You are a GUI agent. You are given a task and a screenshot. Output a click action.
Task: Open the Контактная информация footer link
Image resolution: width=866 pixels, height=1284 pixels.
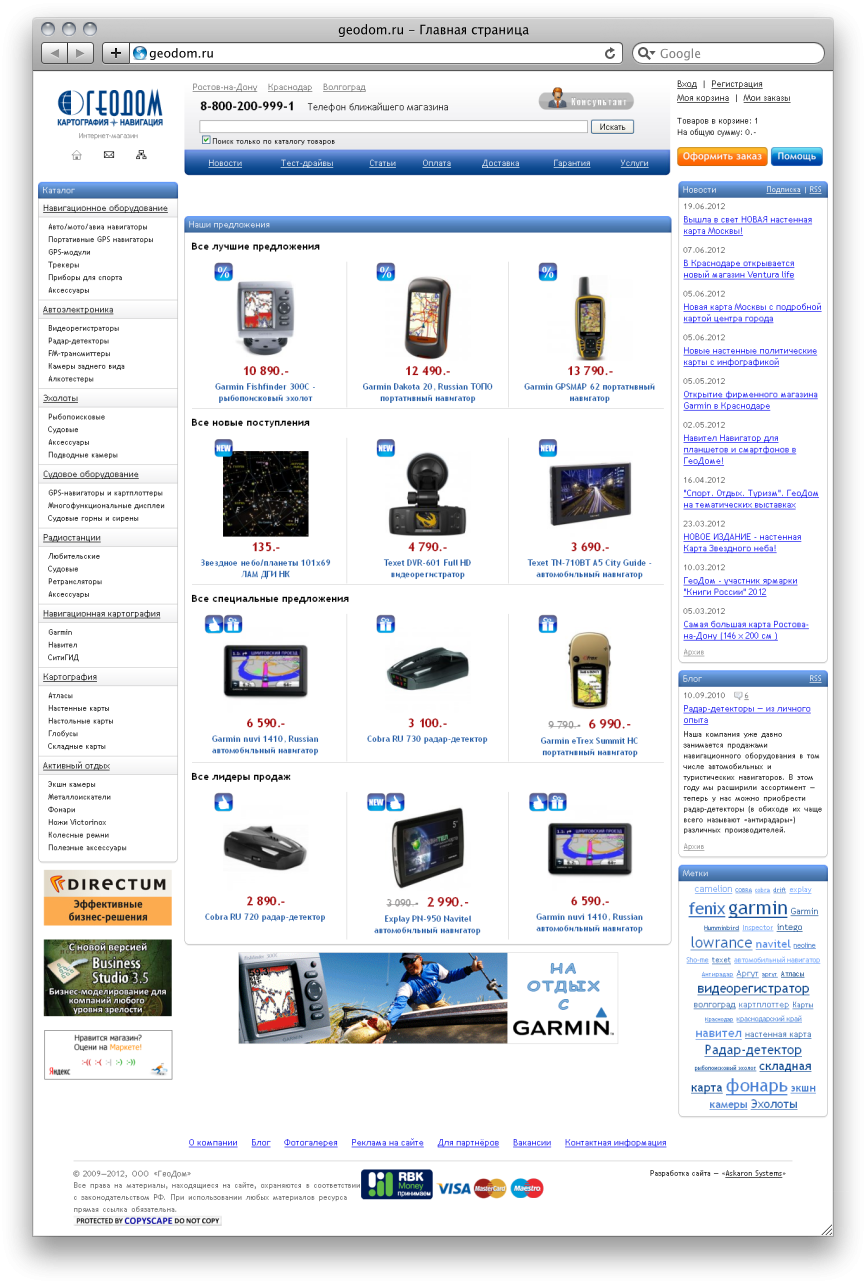pos(615,1142)
